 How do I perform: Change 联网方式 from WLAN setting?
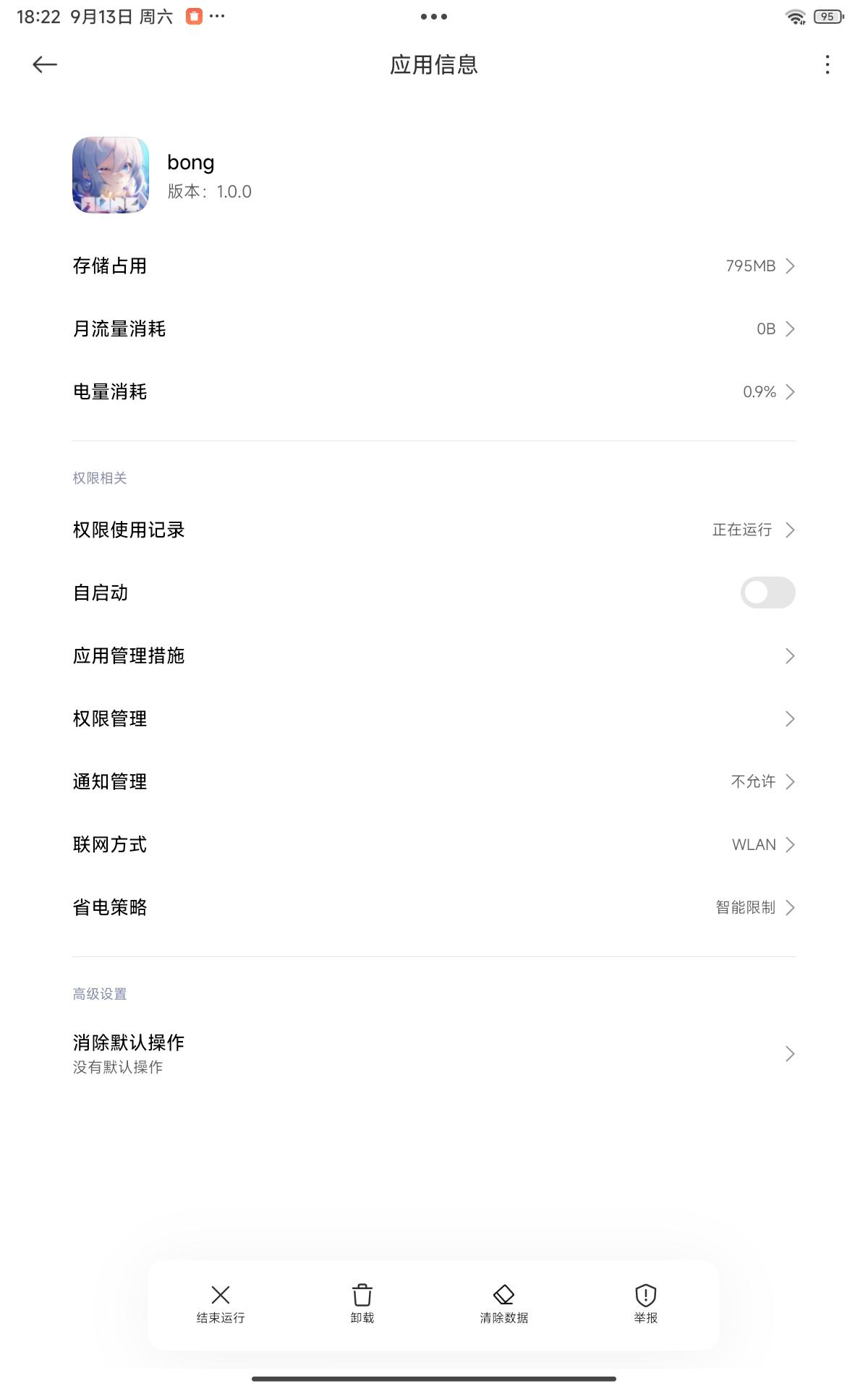pos(434,844)
